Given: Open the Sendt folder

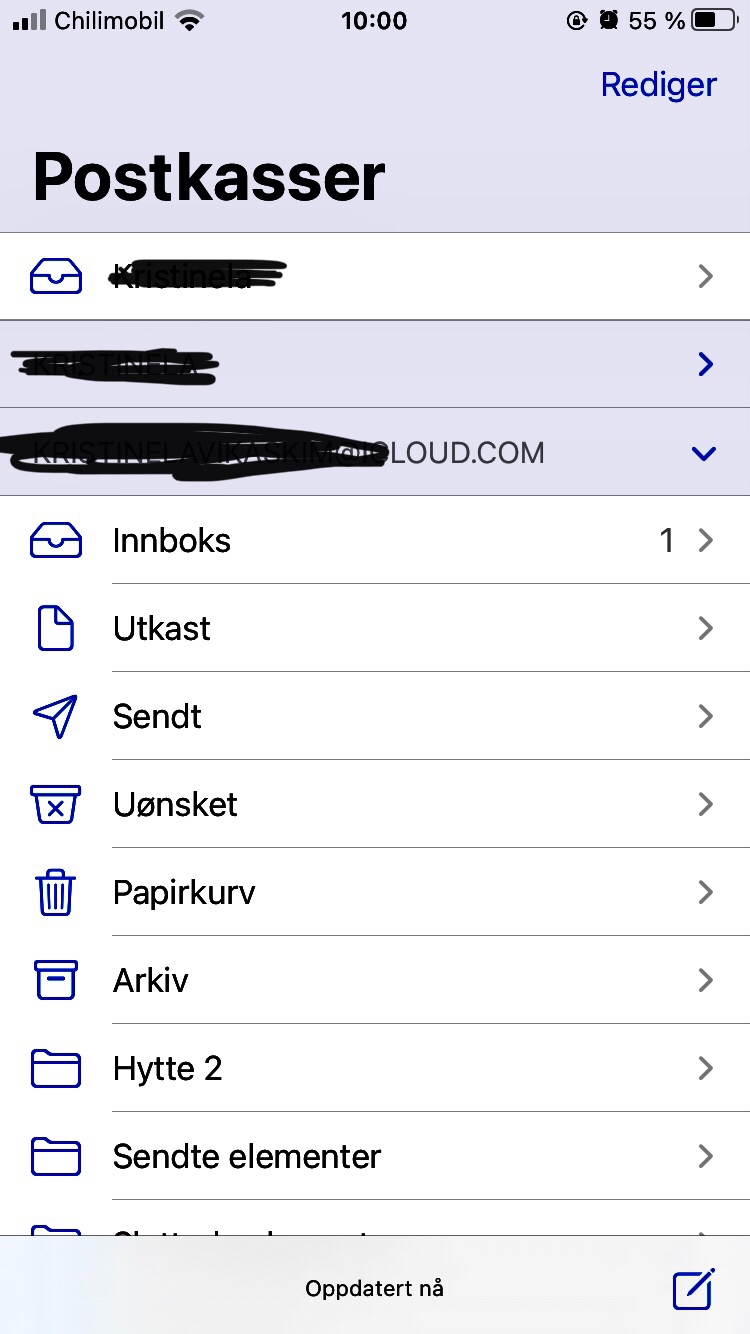Looking at the screenshot, I should click(375, 717).
